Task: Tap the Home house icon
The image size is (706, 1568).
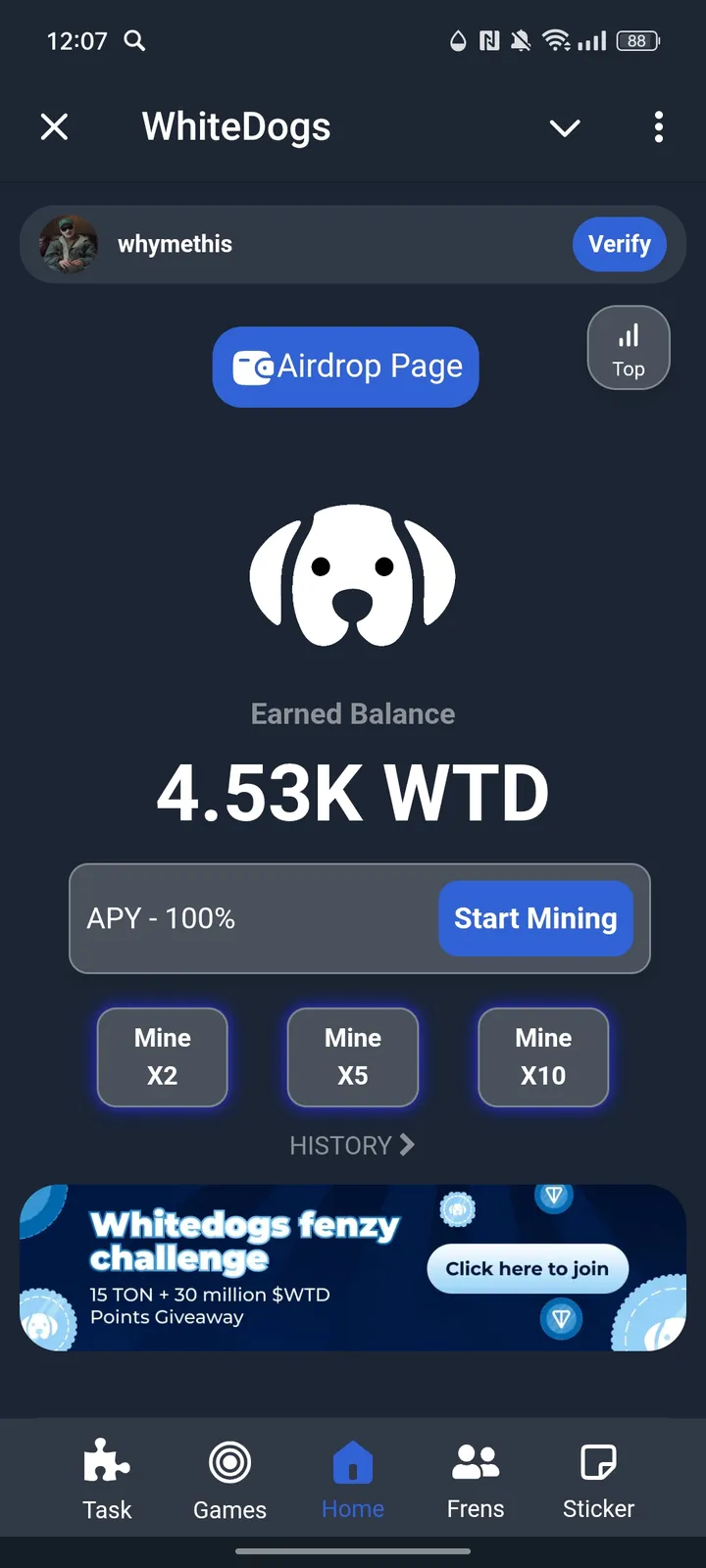Action: click(x=352, y=1457)
